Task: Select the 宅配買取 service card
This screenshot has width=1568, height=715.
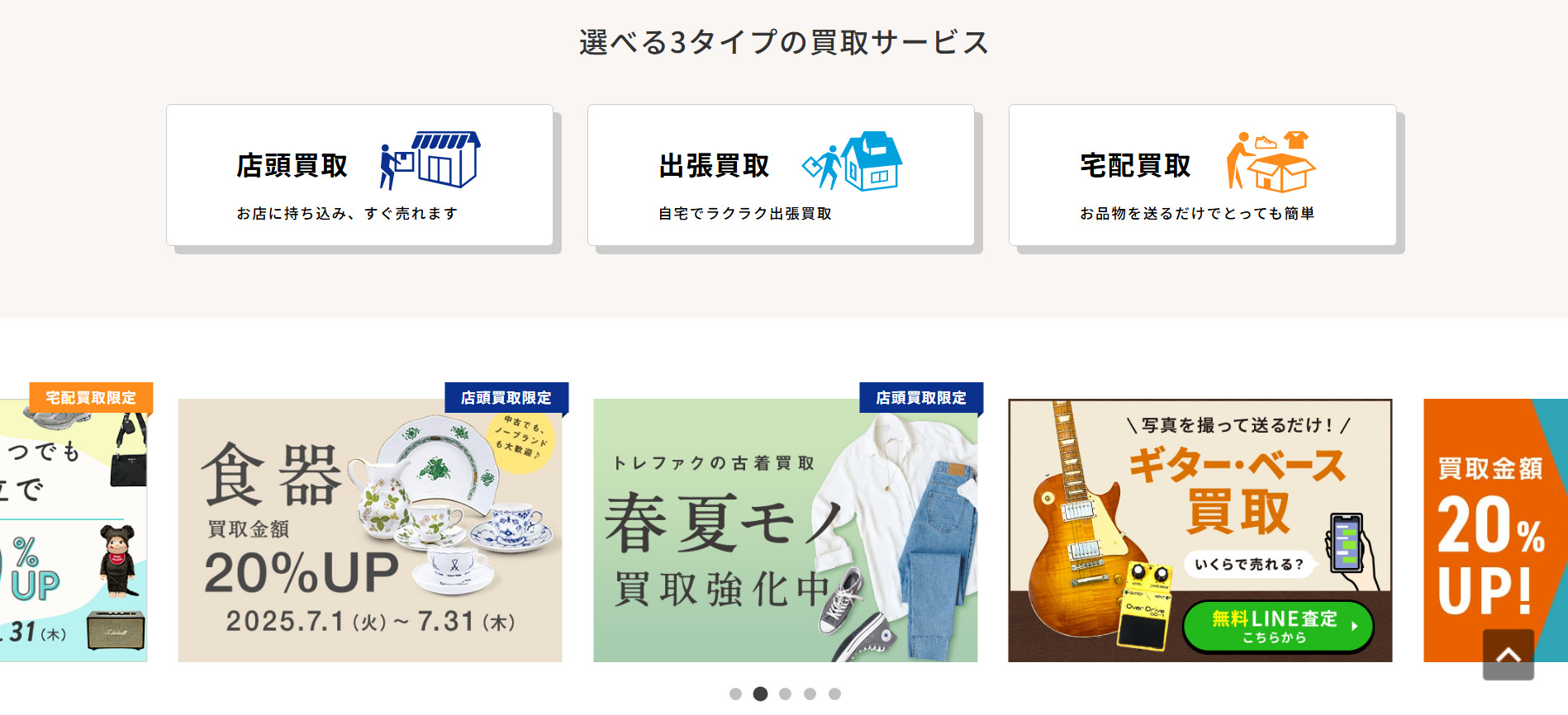Action: click(x=1202, y=175)
